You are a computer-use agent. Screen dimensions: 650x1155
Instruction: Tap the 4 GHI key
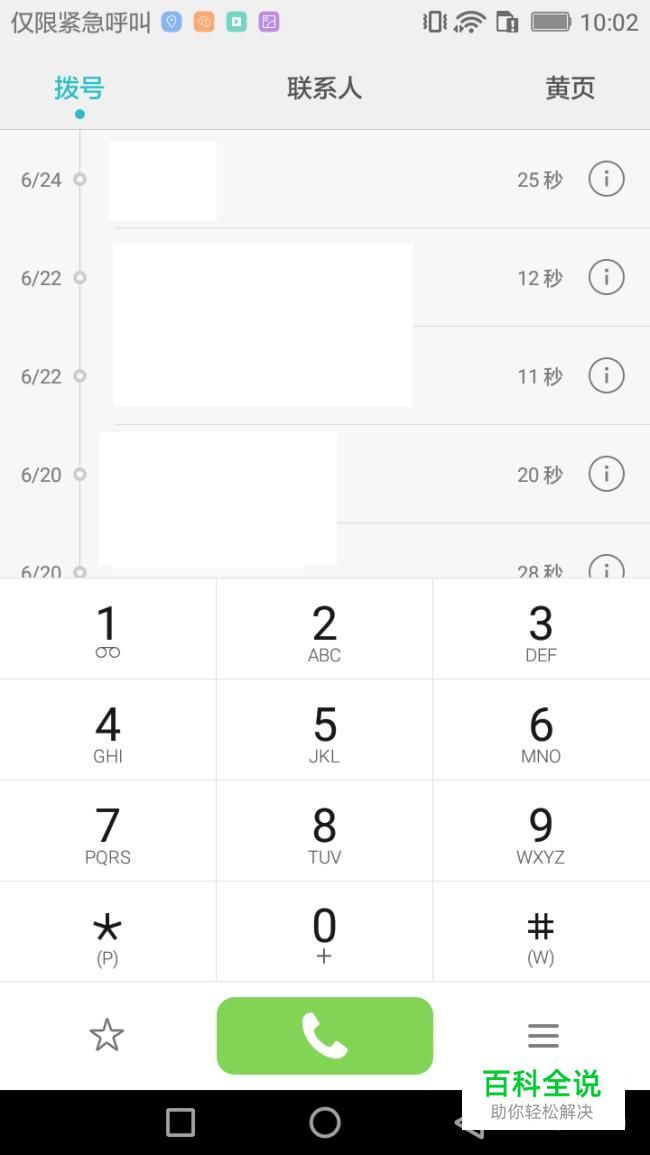107,731
